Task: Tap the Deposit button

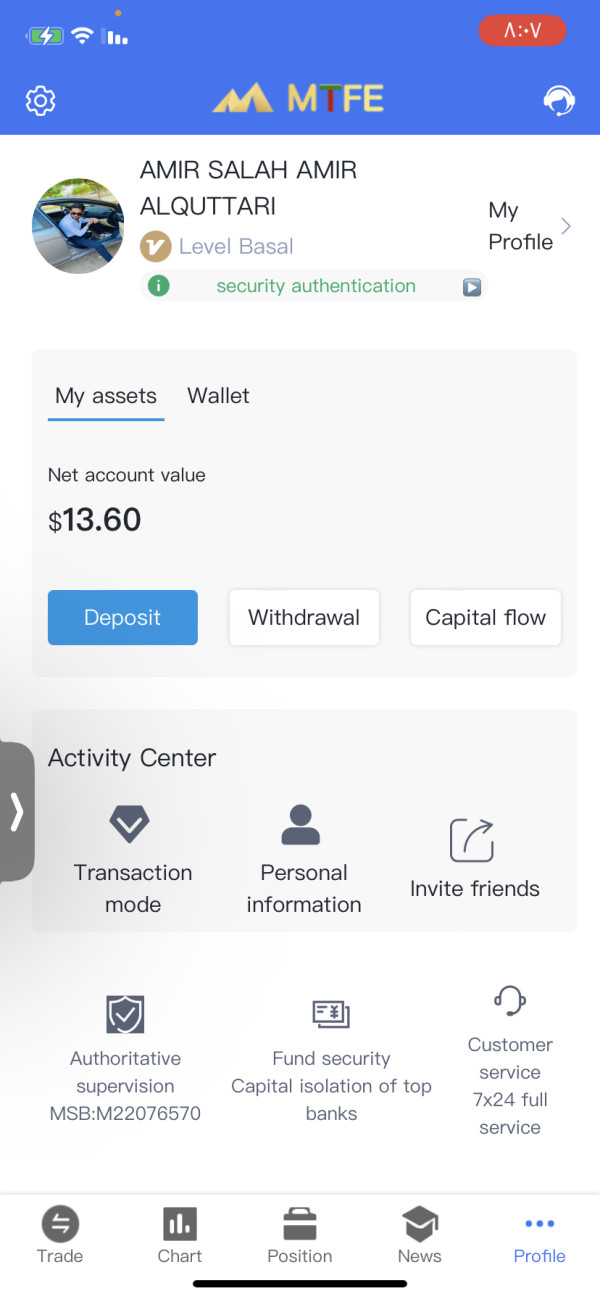Action: click(x=123, y=617)
